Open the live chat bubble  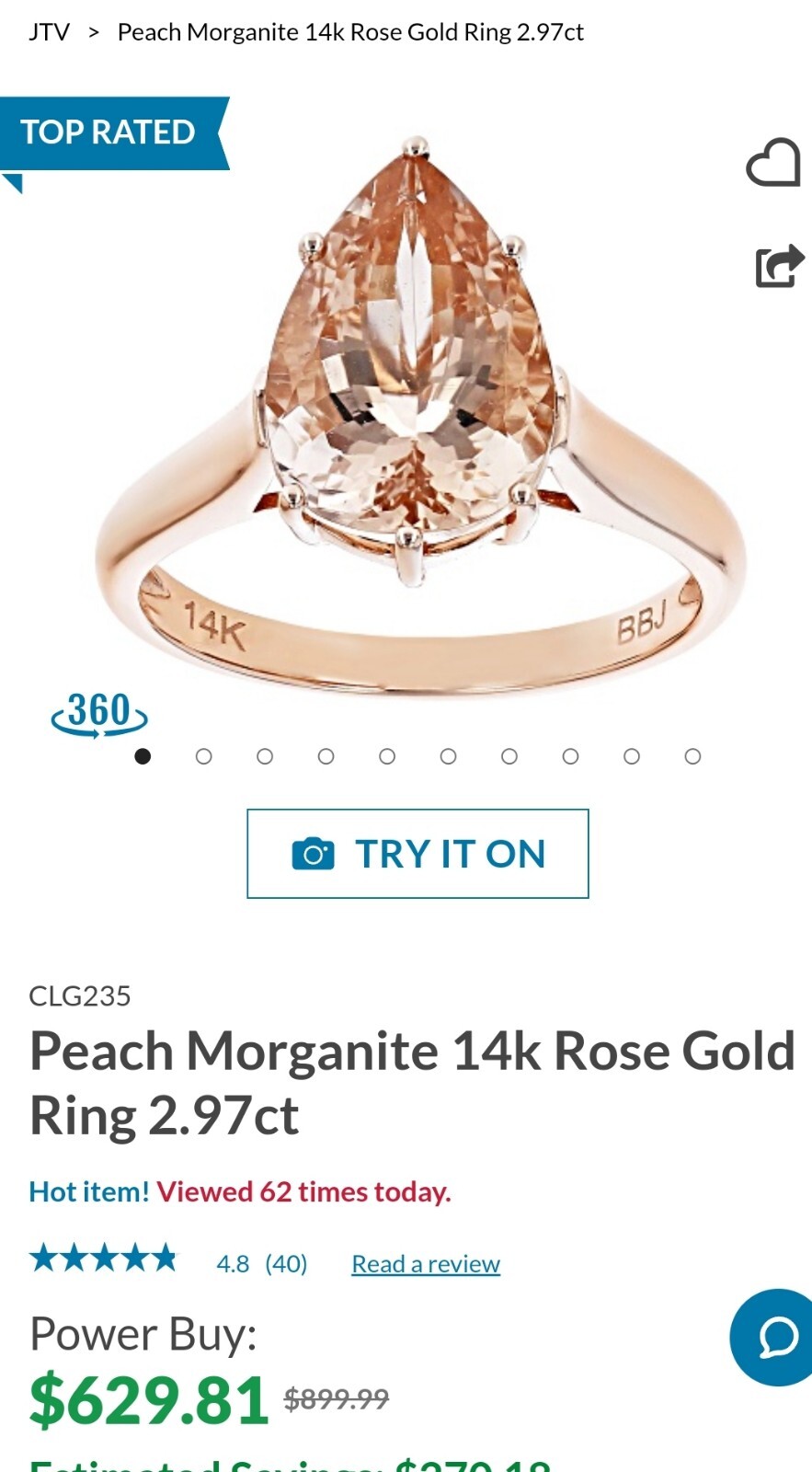point(774,1337)
